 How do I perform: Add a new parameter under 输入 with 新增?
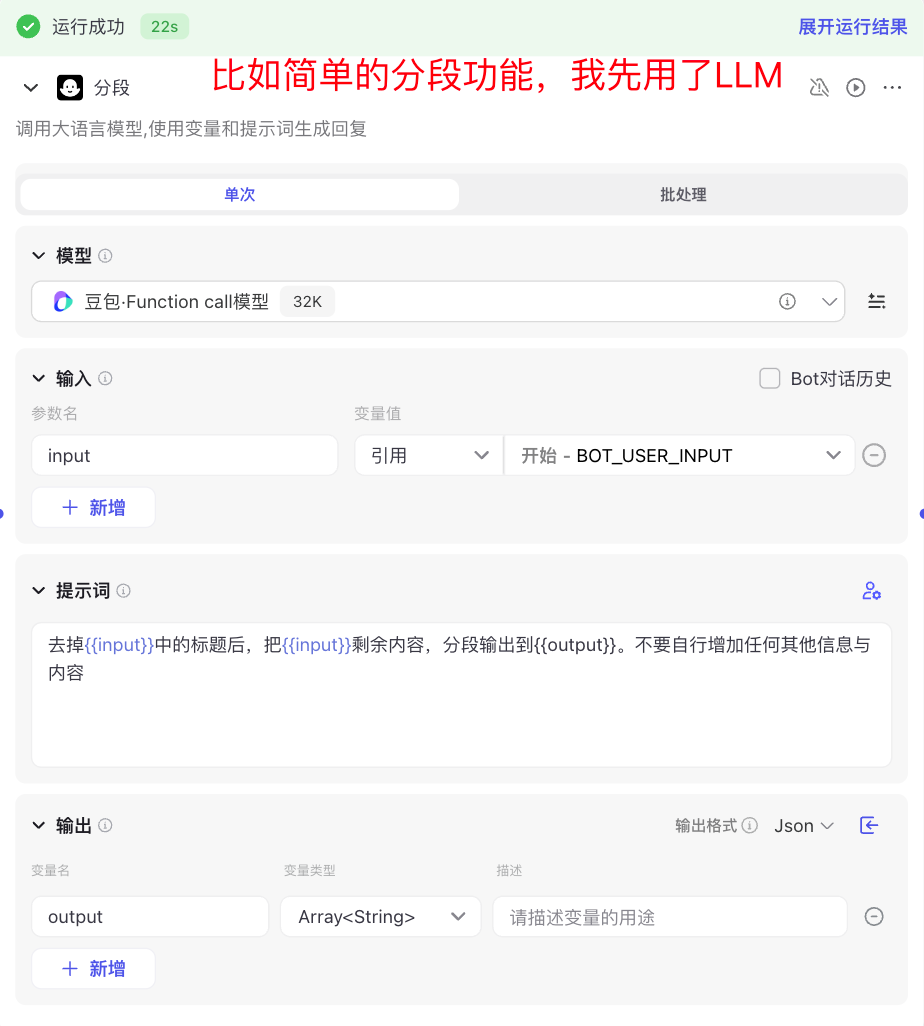(x=94, y=507)
